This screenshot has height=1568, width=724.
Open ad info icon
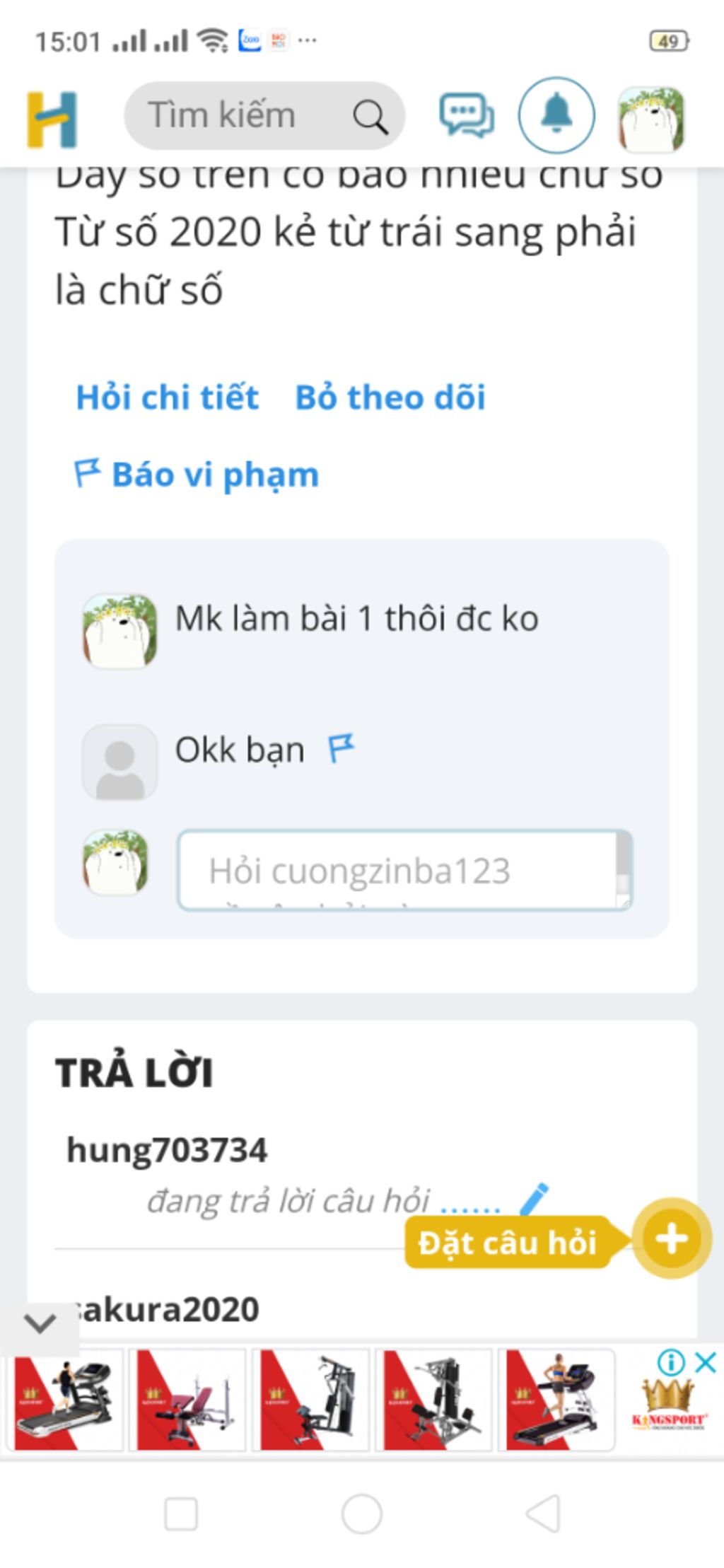(670, 1362)
